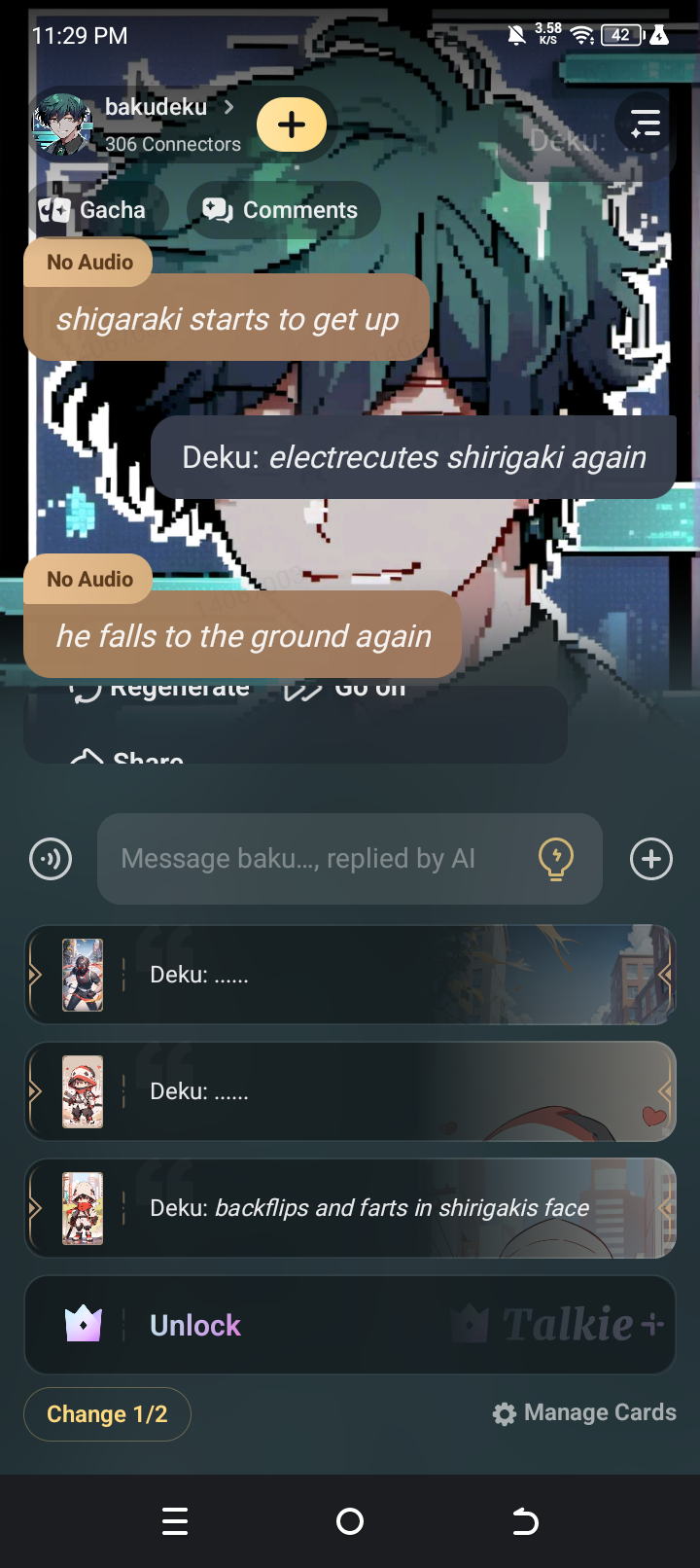Go back using the system navigation bar

tap(525, 1521)
